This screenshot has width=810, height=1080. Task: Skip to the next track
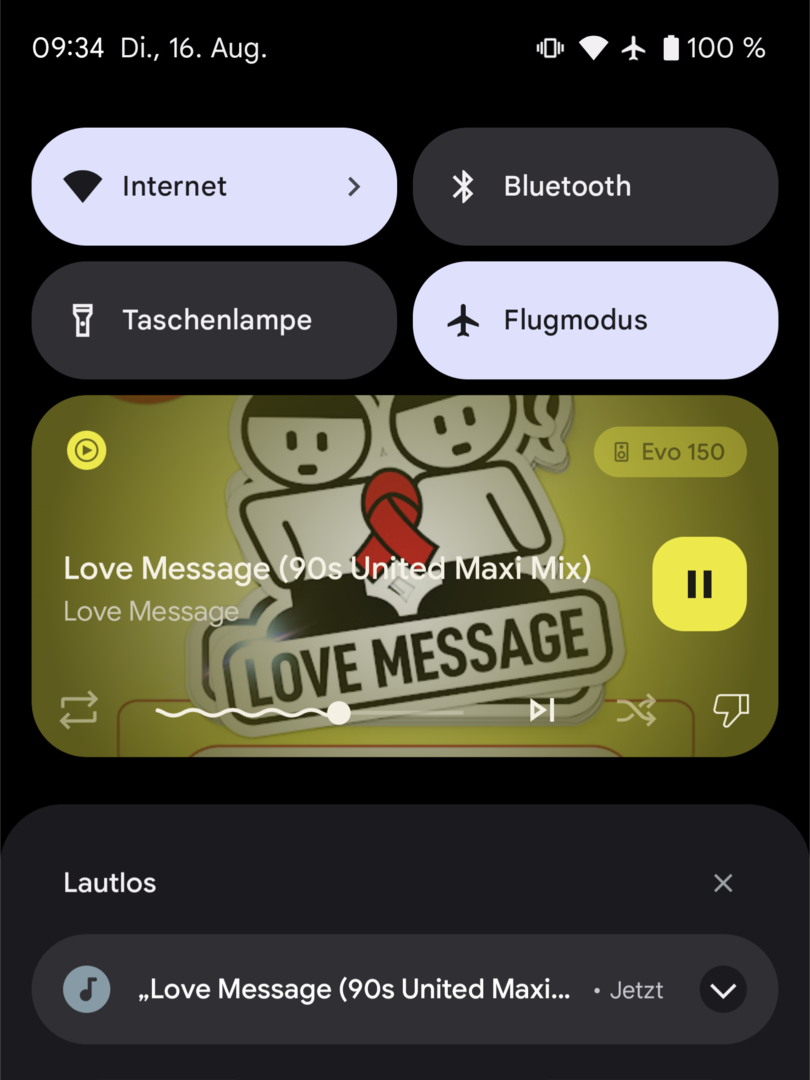[542, 710]
